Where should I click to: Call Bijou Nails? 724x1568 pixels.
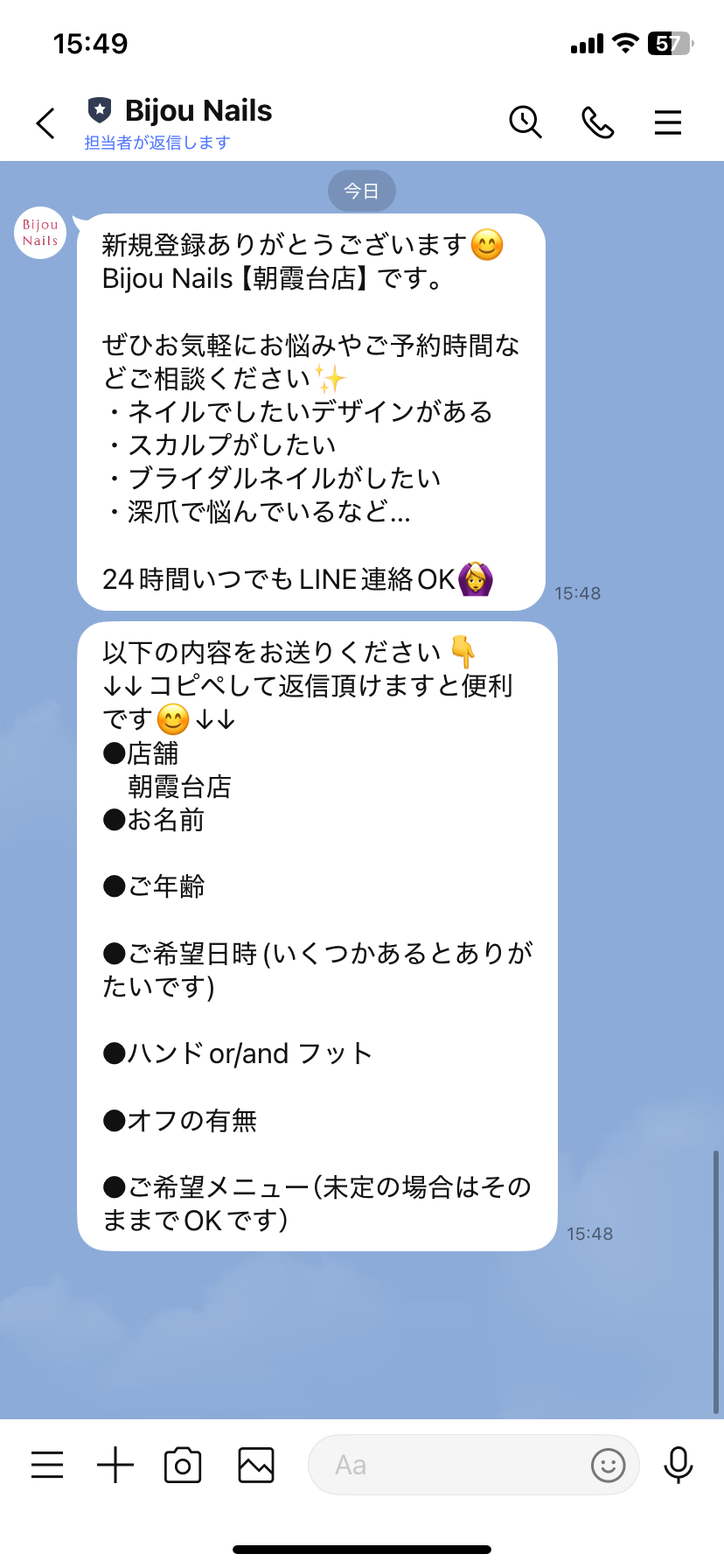click(x=597, y=122)
